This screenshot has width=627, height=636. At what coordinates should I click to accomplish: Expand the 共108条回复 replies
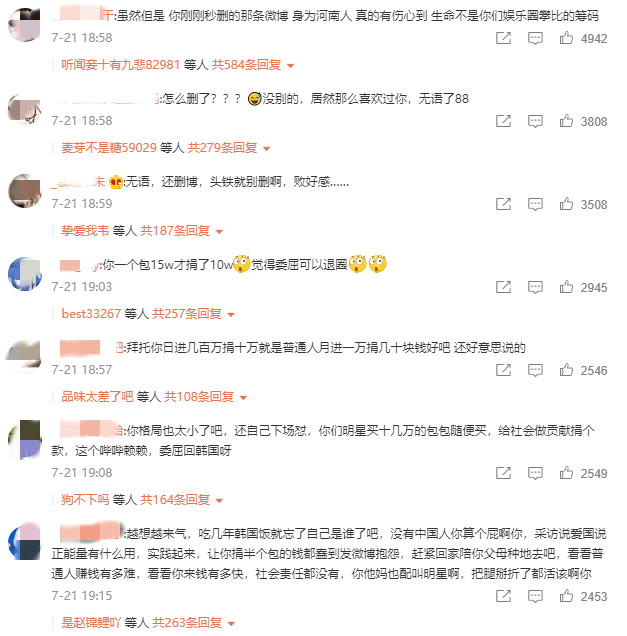click(205, 397)
